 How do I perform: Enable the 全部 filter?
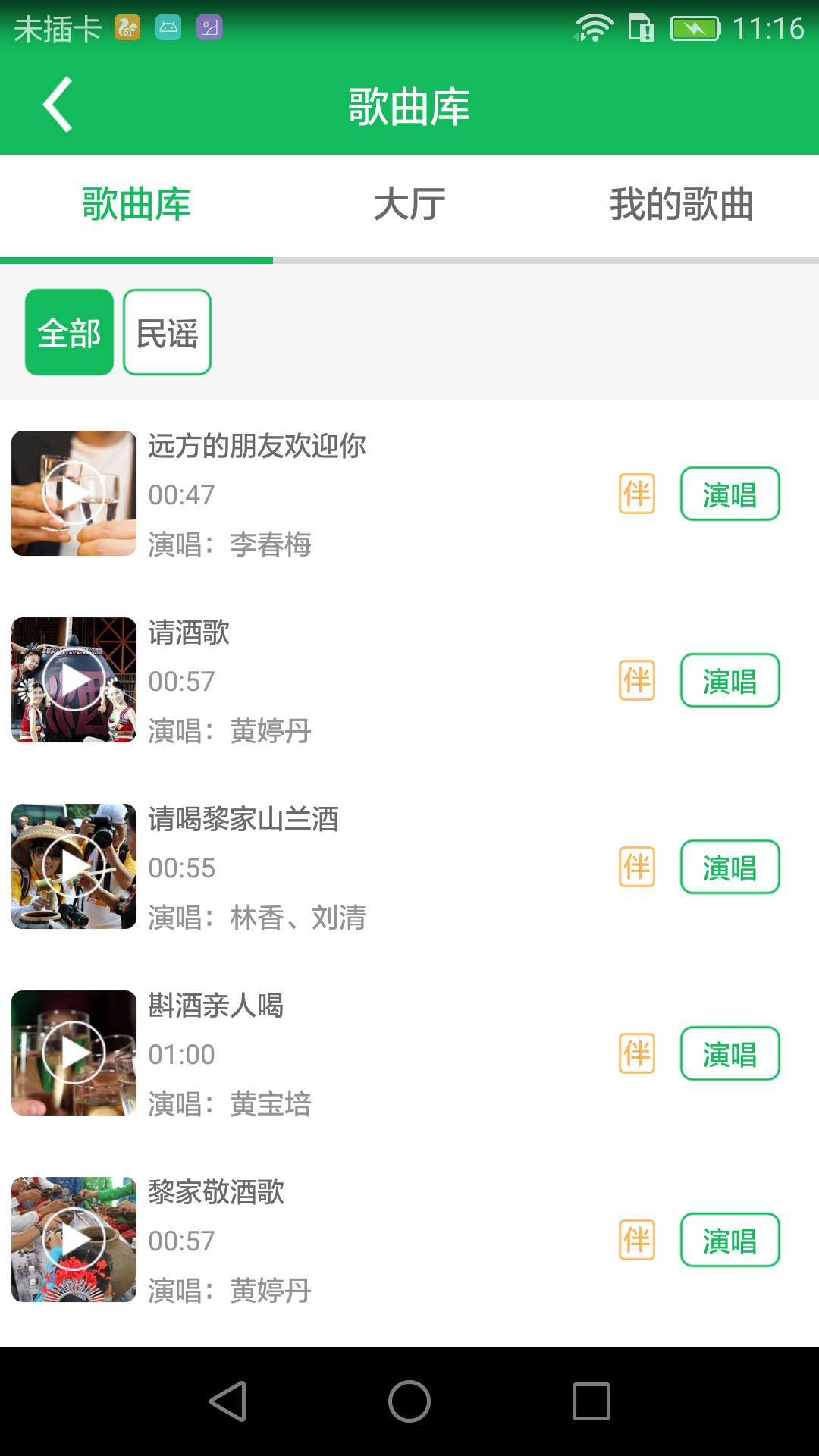(69, 331)
